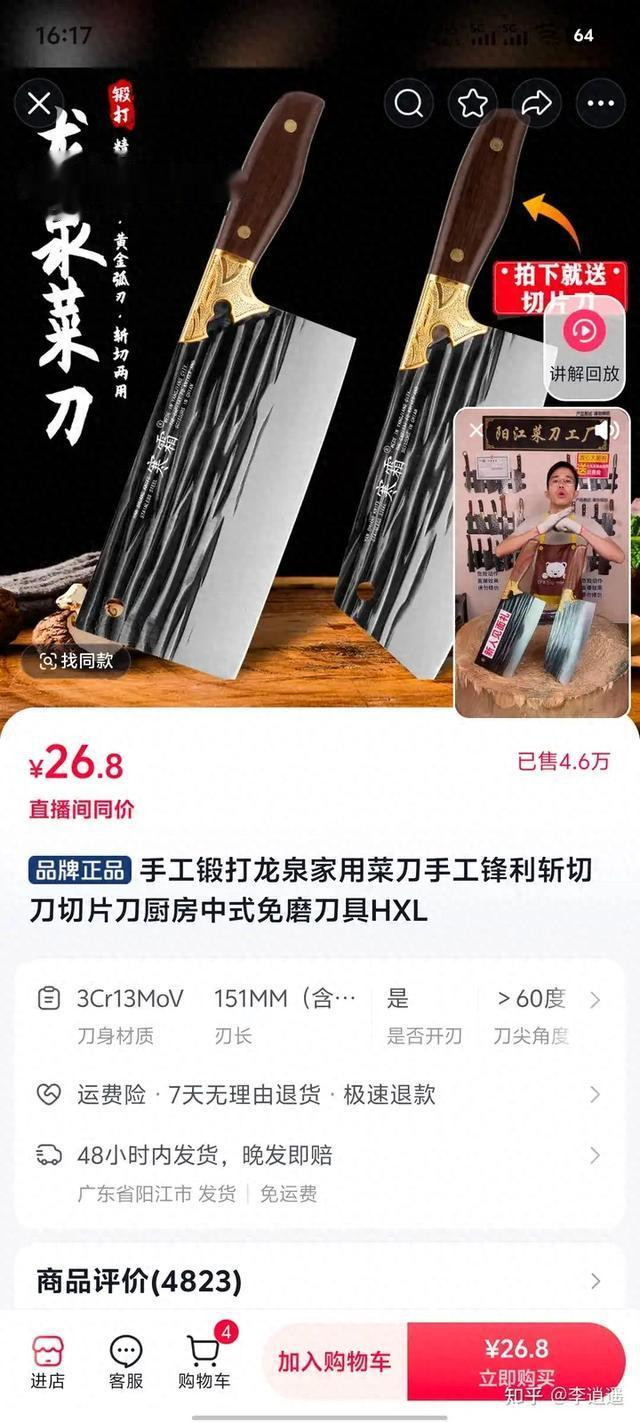Share this product listing
This screenshot has height=1422, width=640.
click(x=537, y=103)
